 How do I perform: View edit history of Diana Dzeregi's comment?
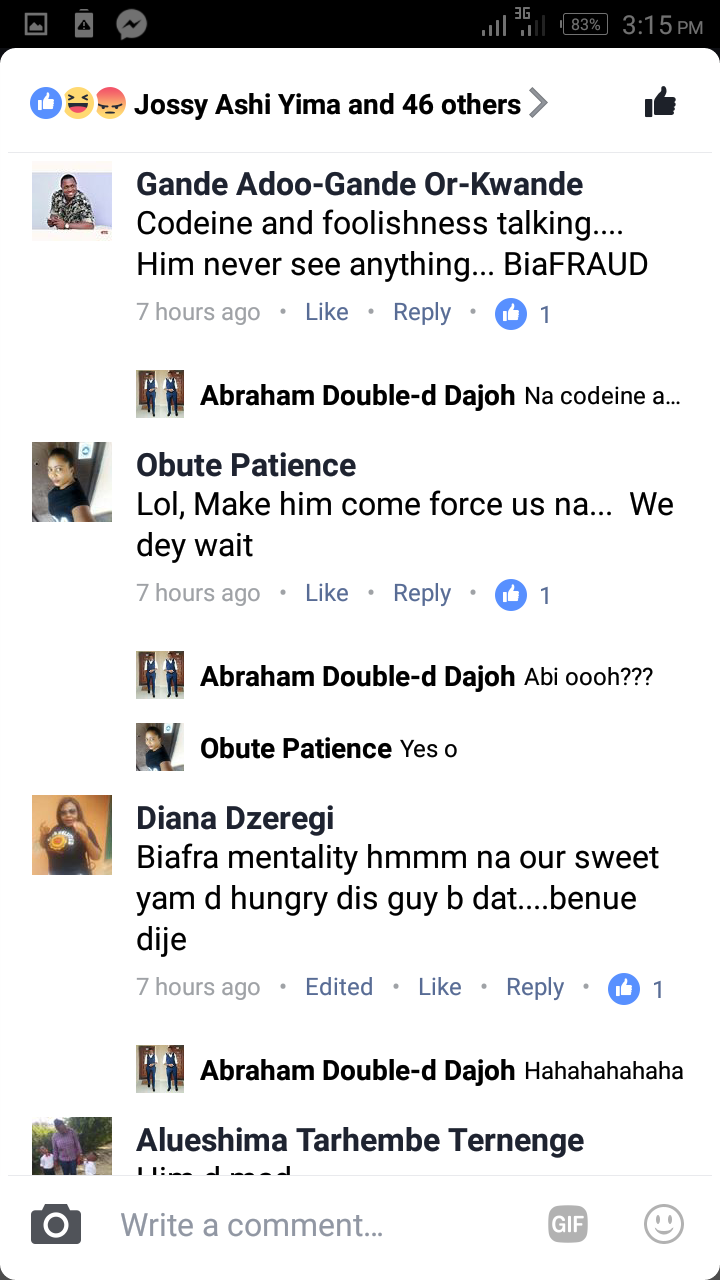click(339, 988)
